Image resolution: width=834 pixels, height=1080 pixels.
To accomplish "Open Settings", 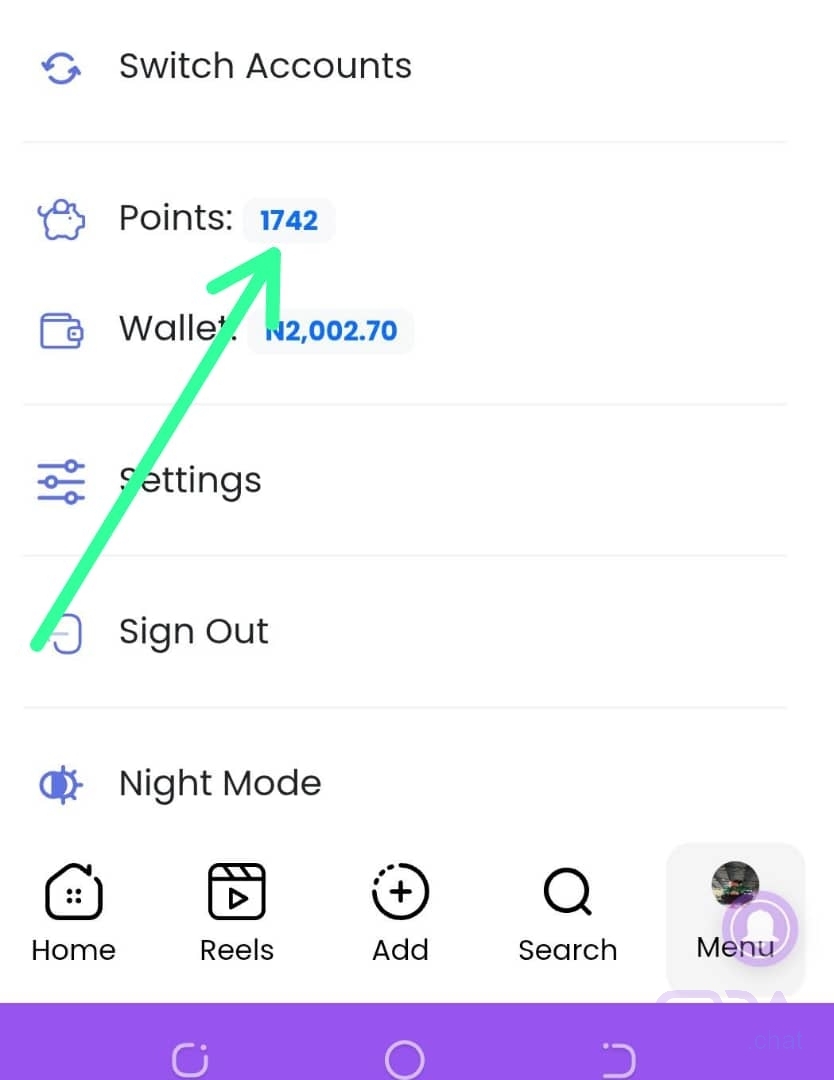I will coord(190,481).
